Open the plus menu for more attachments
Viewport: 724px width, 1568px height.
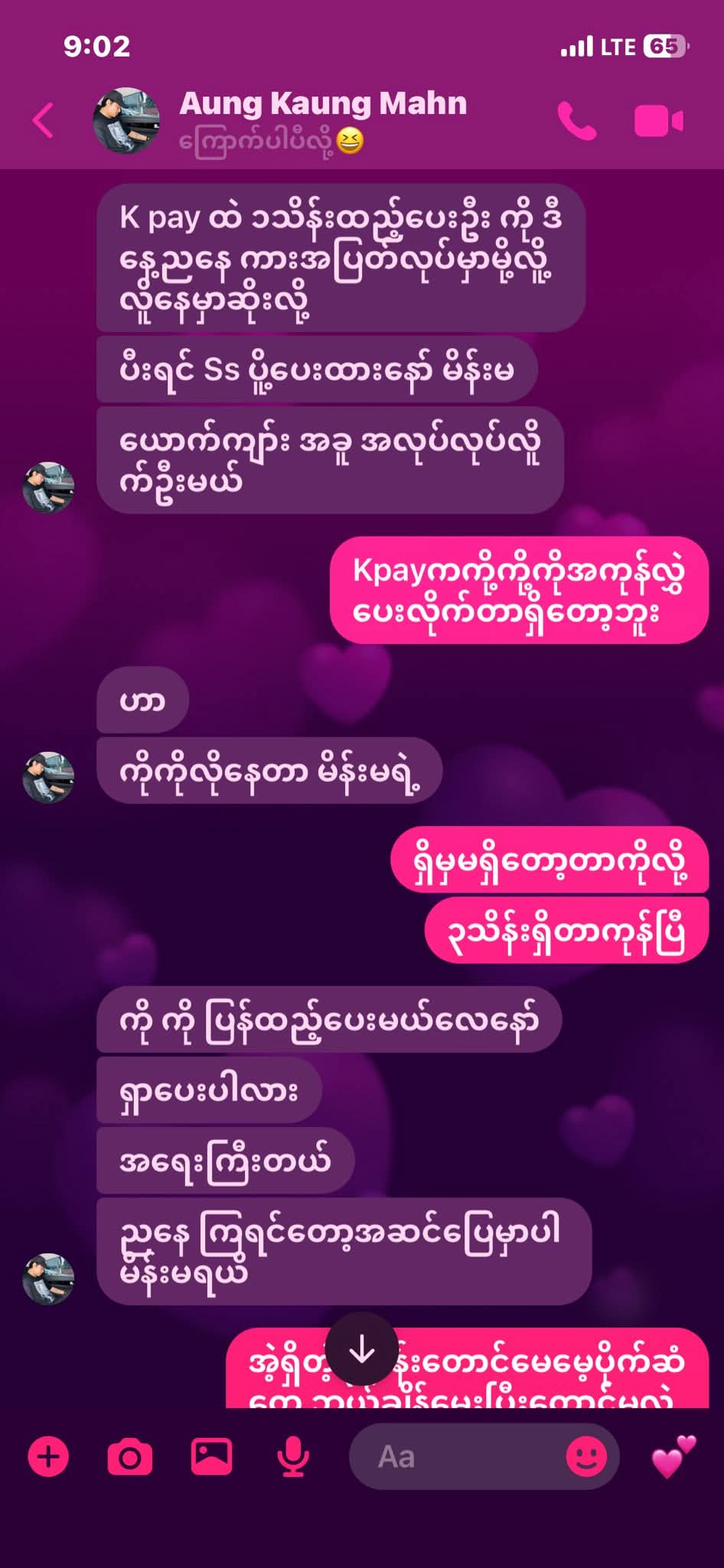click(48, 1456)
